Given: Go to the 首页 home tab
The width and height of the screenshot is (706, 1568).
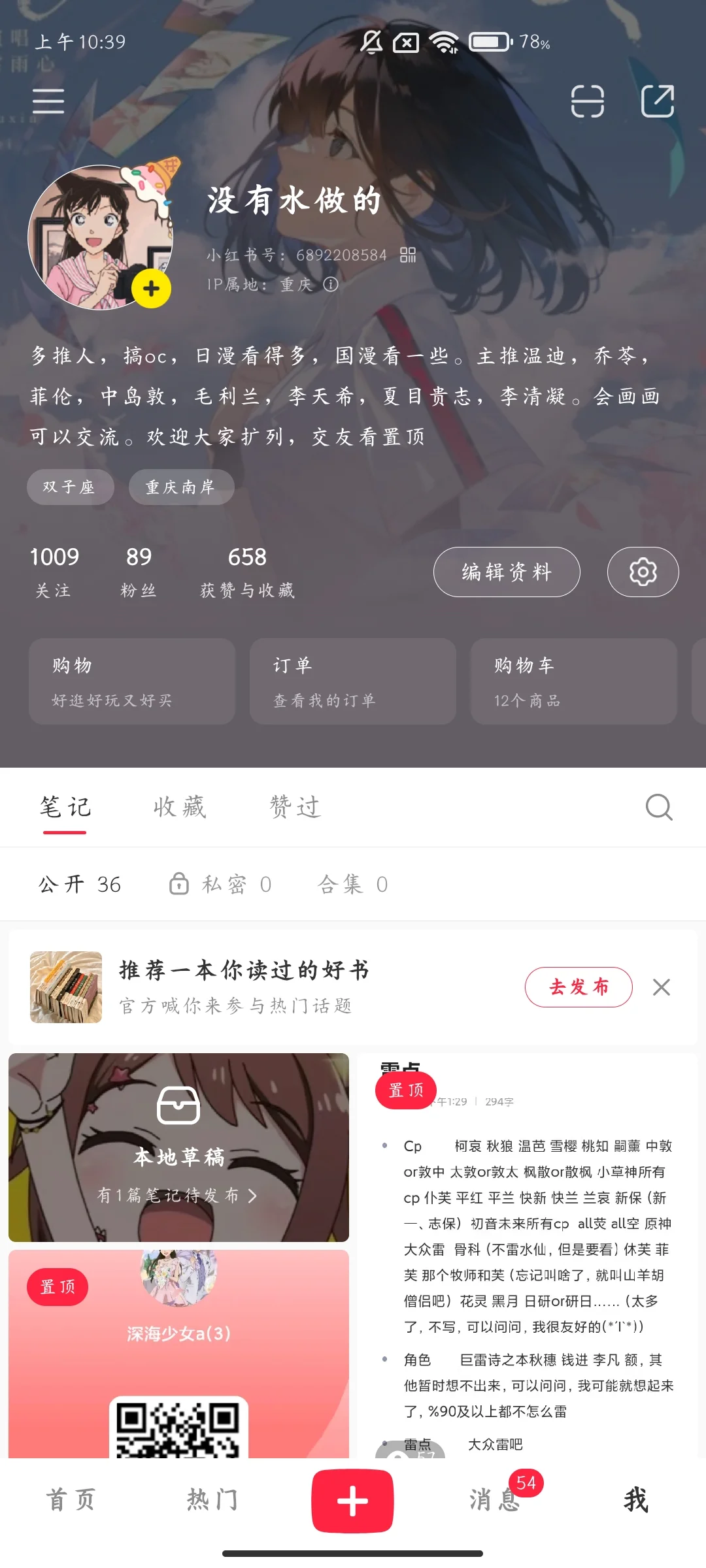Looking at the screenshot, I should point(71,1500).
